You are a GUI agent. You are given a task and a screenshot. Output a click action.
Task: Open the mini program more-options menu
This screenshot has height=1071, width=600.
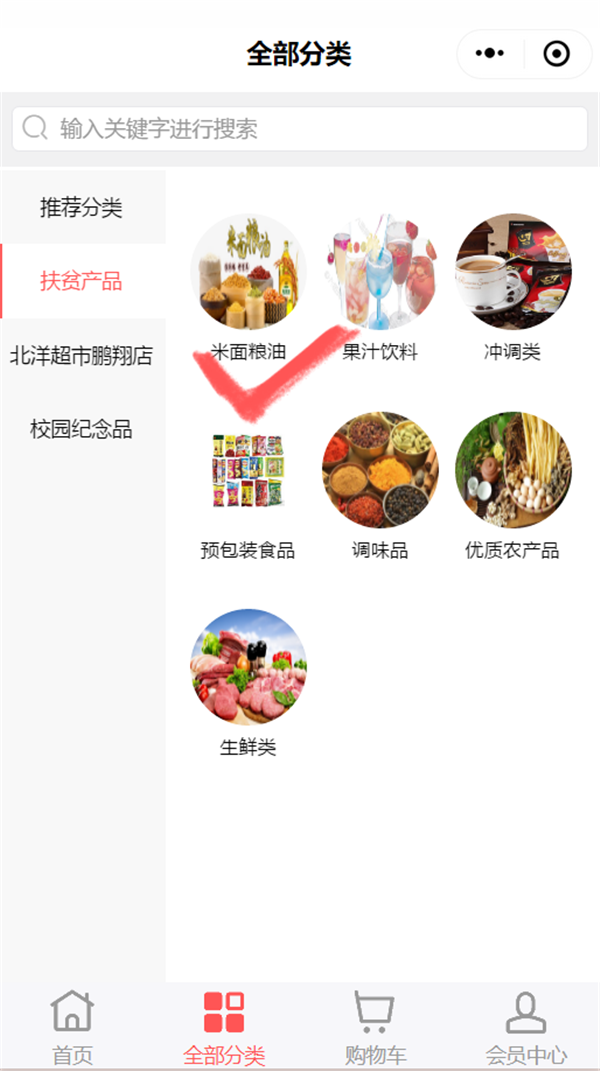(x=490, y=53)
